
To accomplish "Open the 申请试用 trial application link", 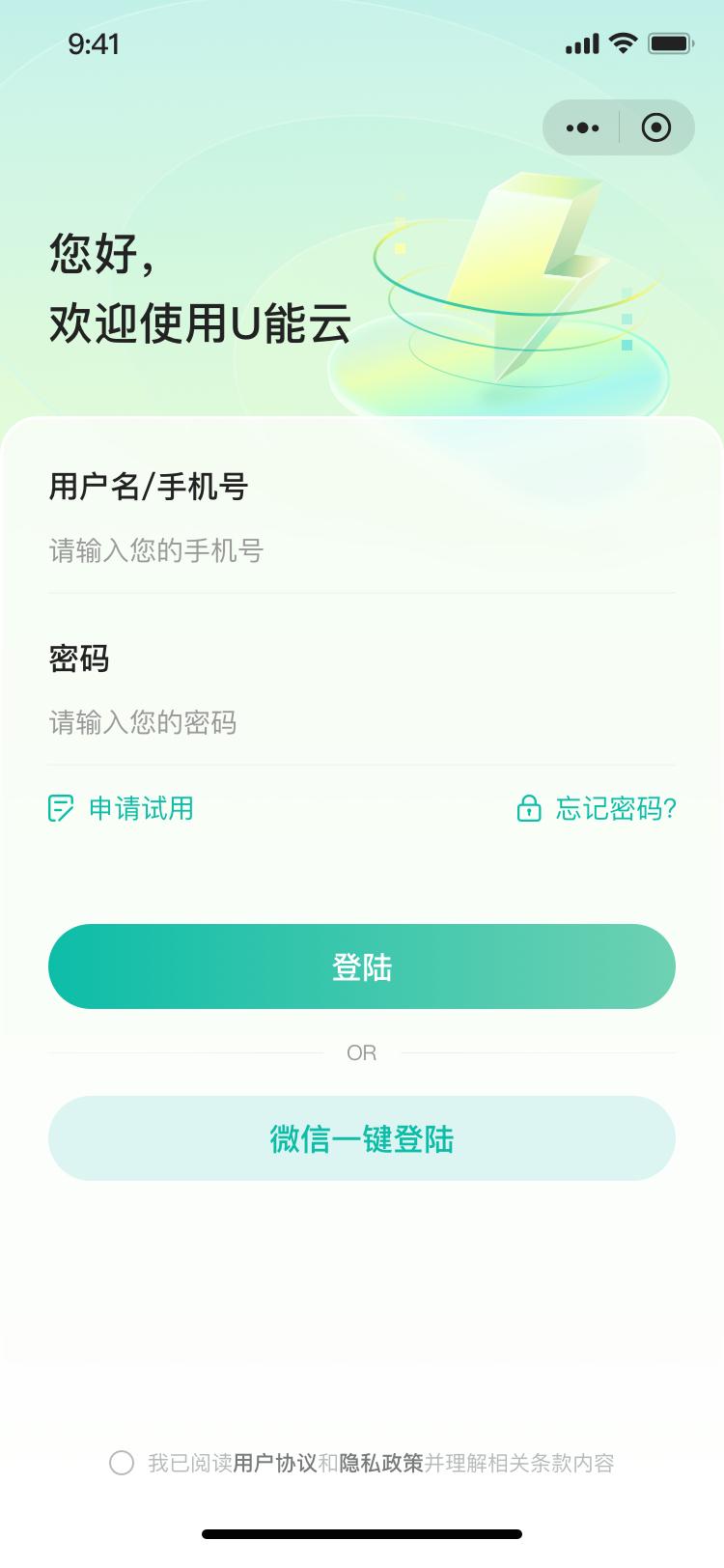I will tap(122, 808).
